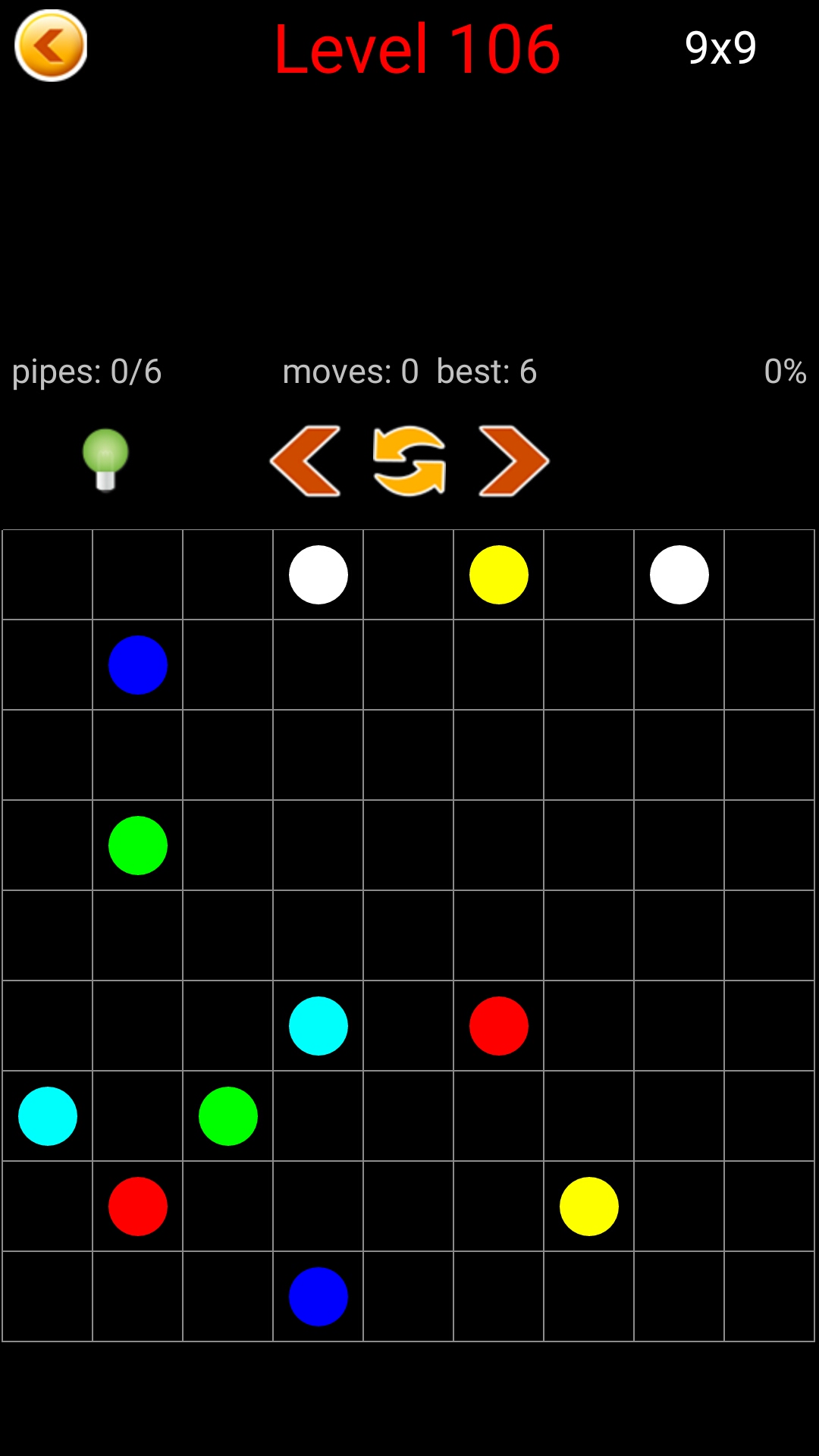
Task: Advance to the next level
Action: (x=513, y=461)
